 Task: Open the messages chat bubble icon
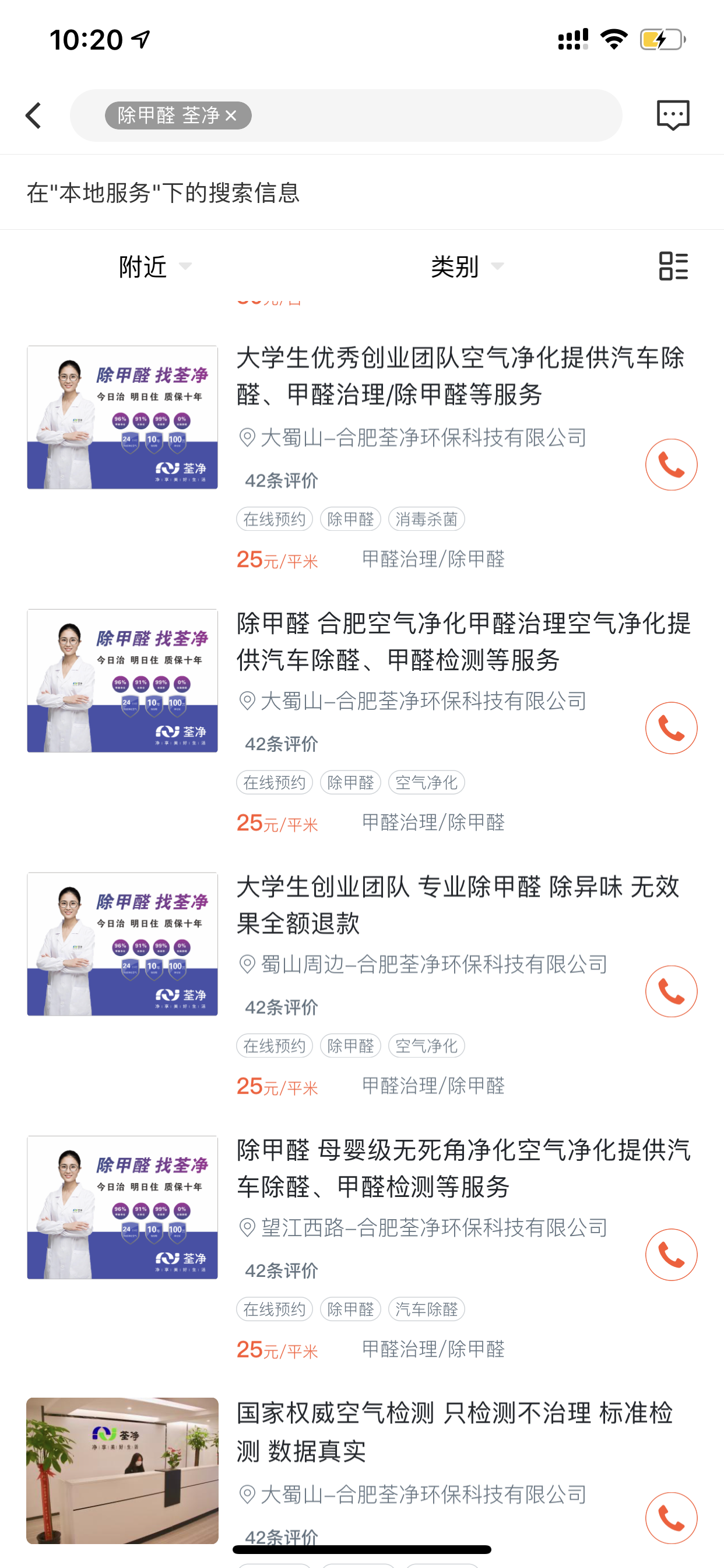tap(673, 116)
